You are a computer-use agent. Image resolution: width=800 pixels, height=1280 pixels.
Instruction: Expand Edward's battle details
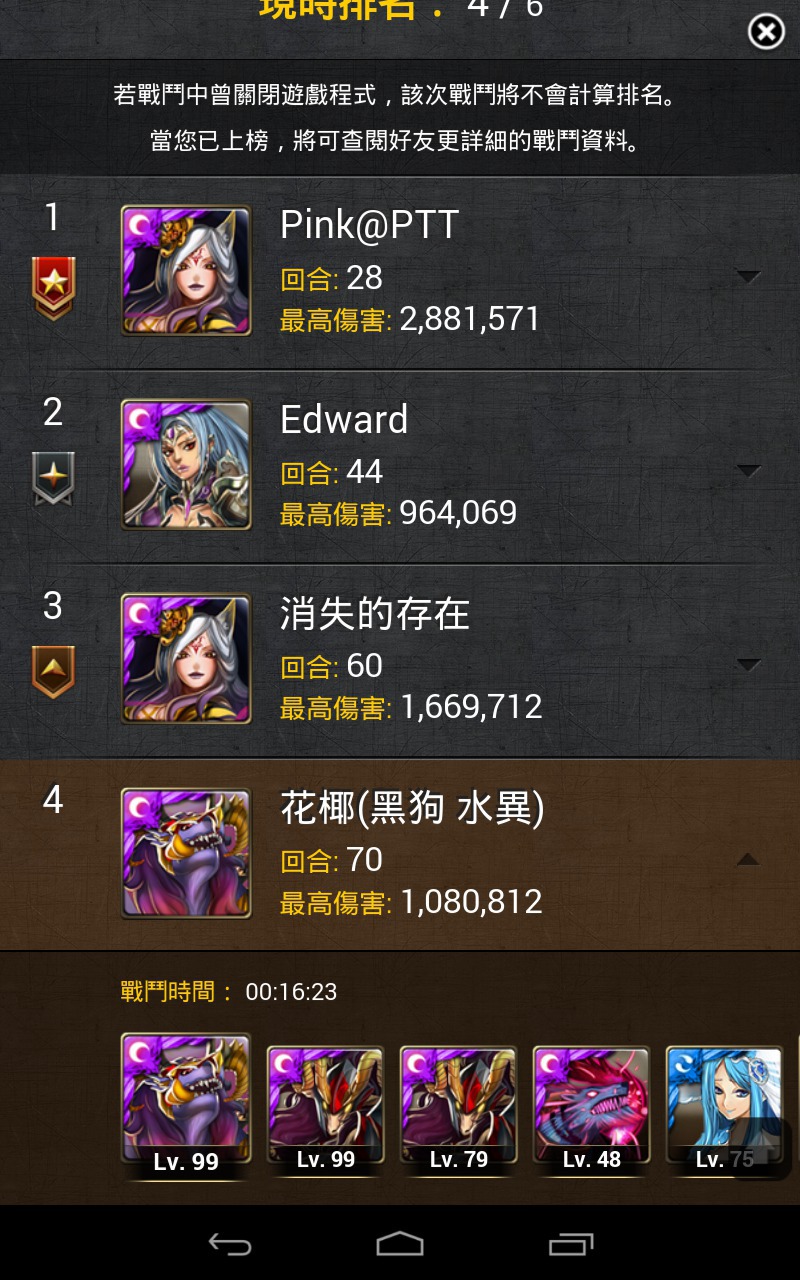(749, 470)
